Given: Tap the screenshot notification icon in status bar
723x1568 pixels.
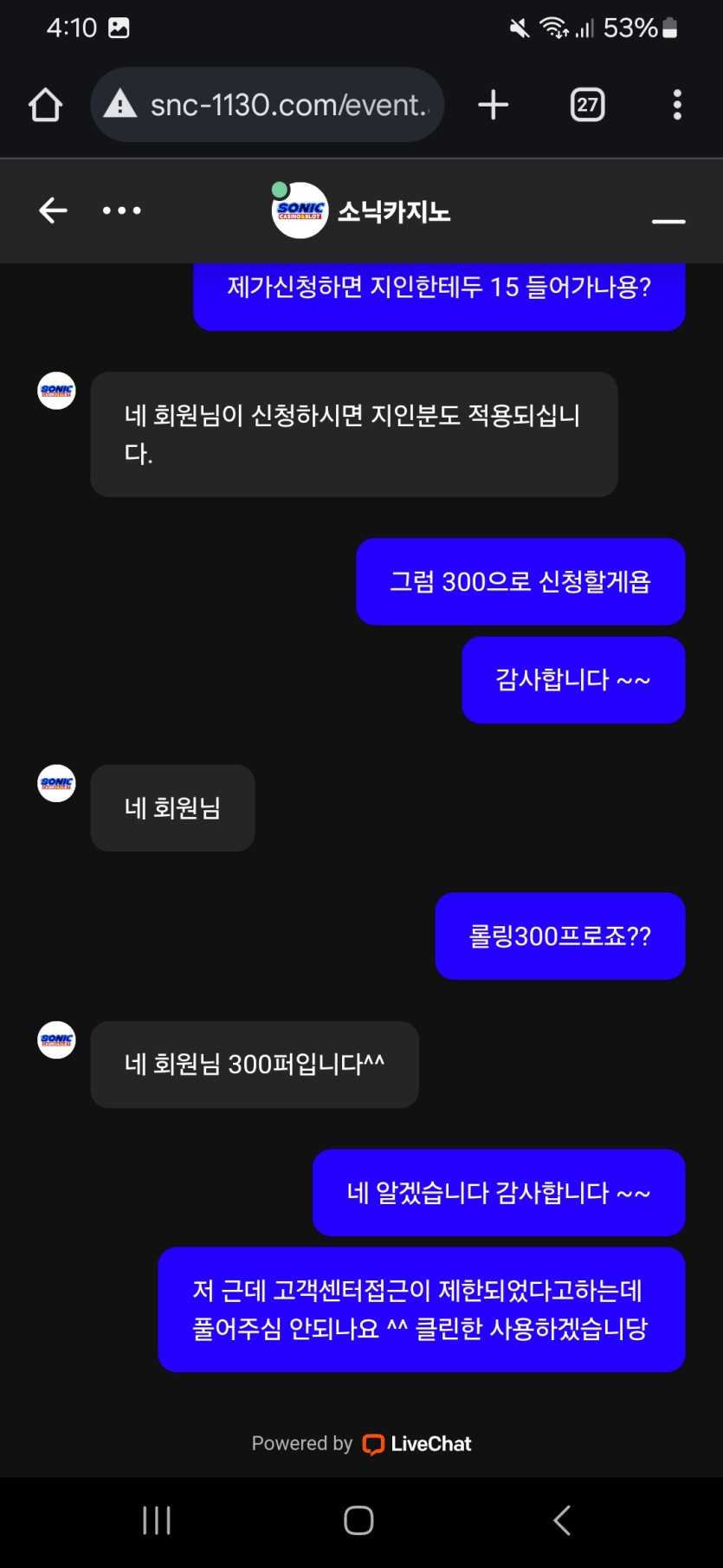Looking at the screenshot, I should 120,27.
